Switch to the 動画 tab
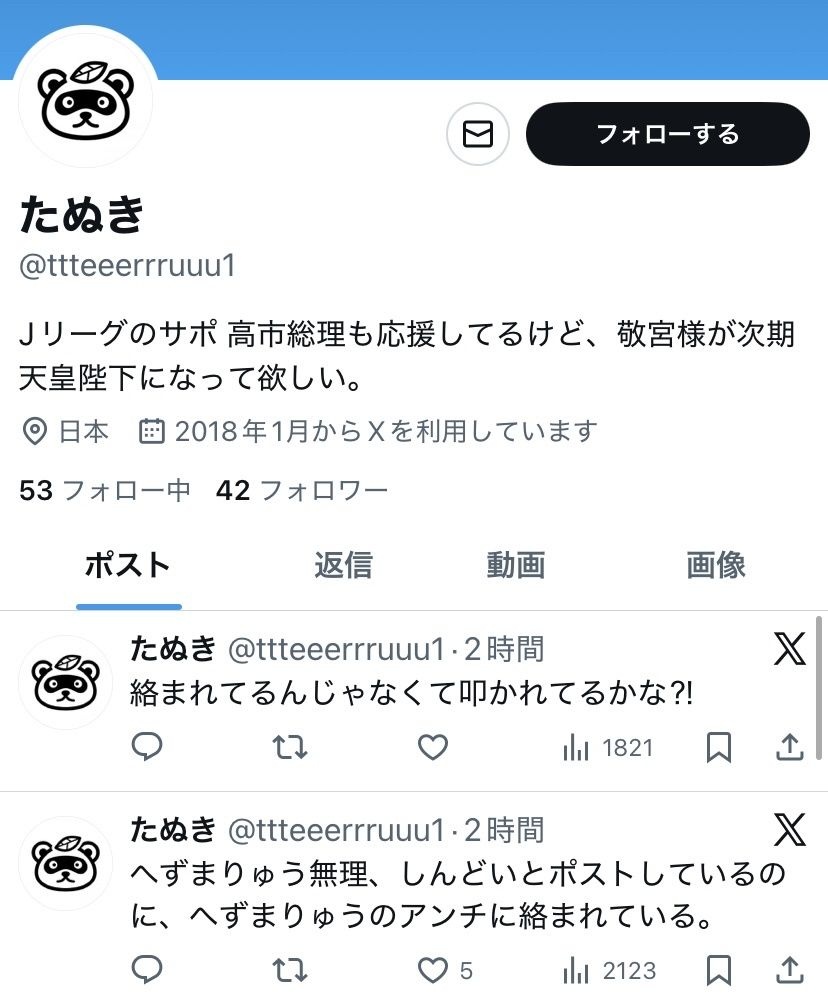The image size is (828, 1008). (x=515, y=565)
